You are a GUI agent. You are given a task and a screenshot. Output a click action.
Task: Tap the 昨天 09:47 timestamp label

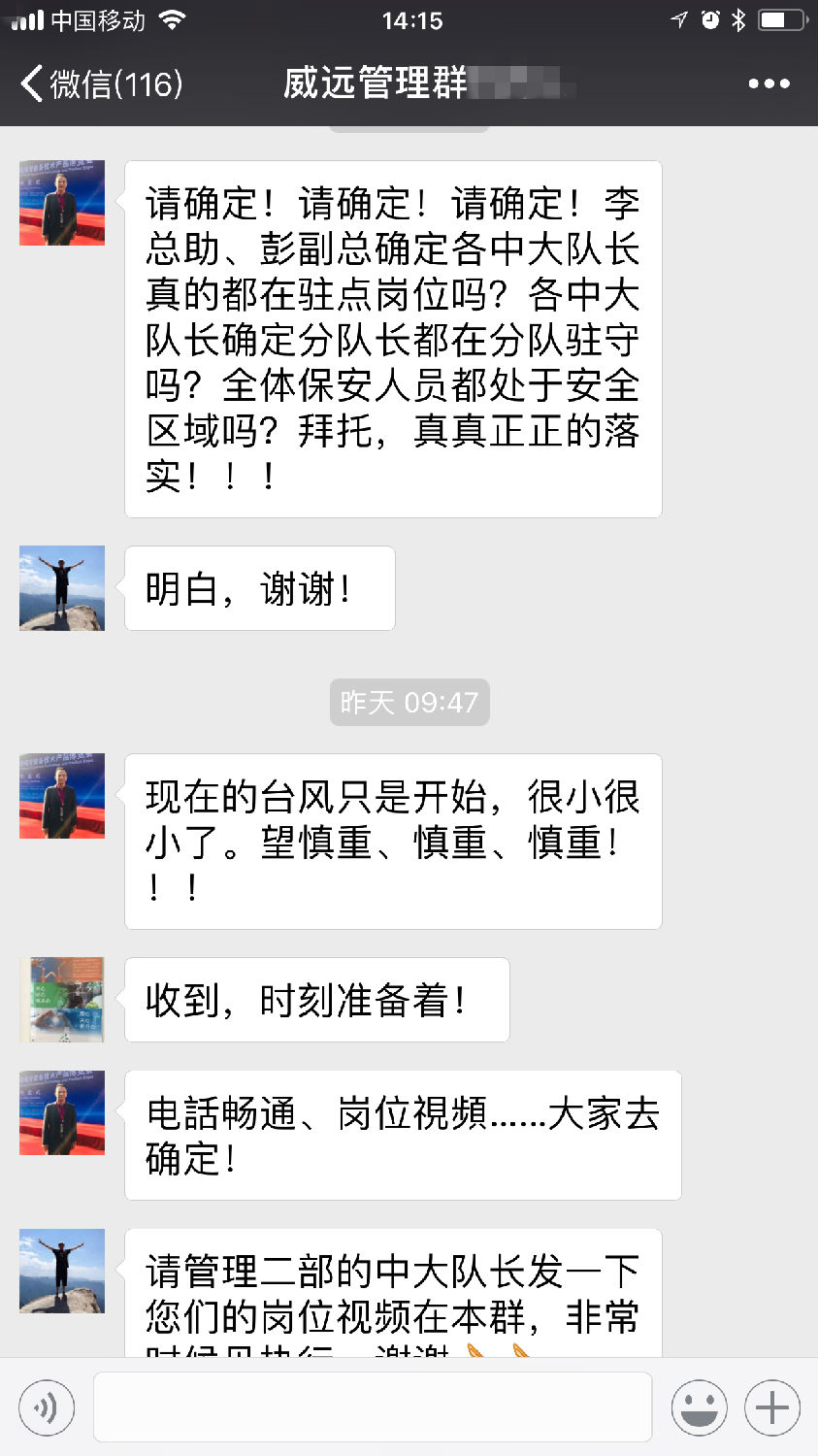click(x=409, y=702)
